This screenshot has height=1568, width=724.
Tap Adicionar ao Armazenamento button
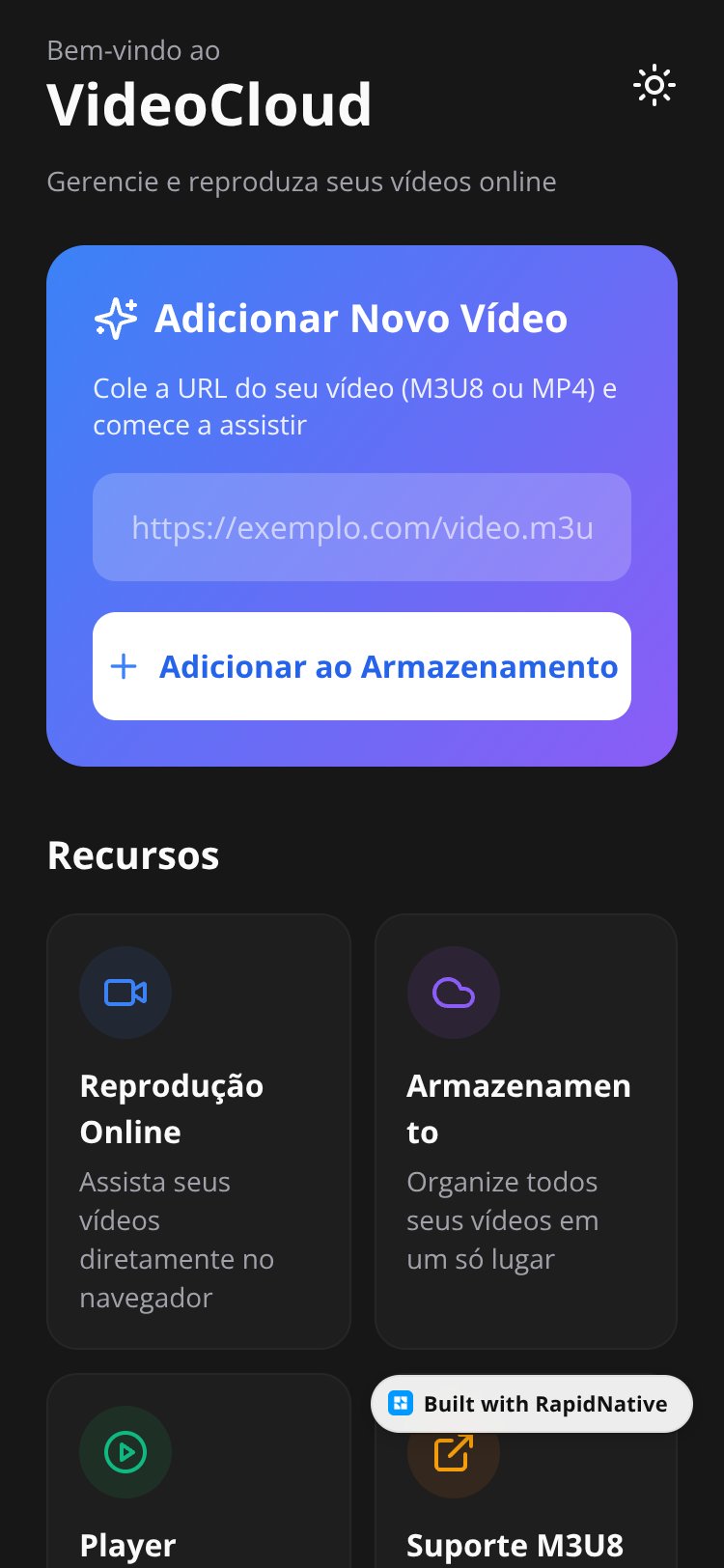coord(362,666)
